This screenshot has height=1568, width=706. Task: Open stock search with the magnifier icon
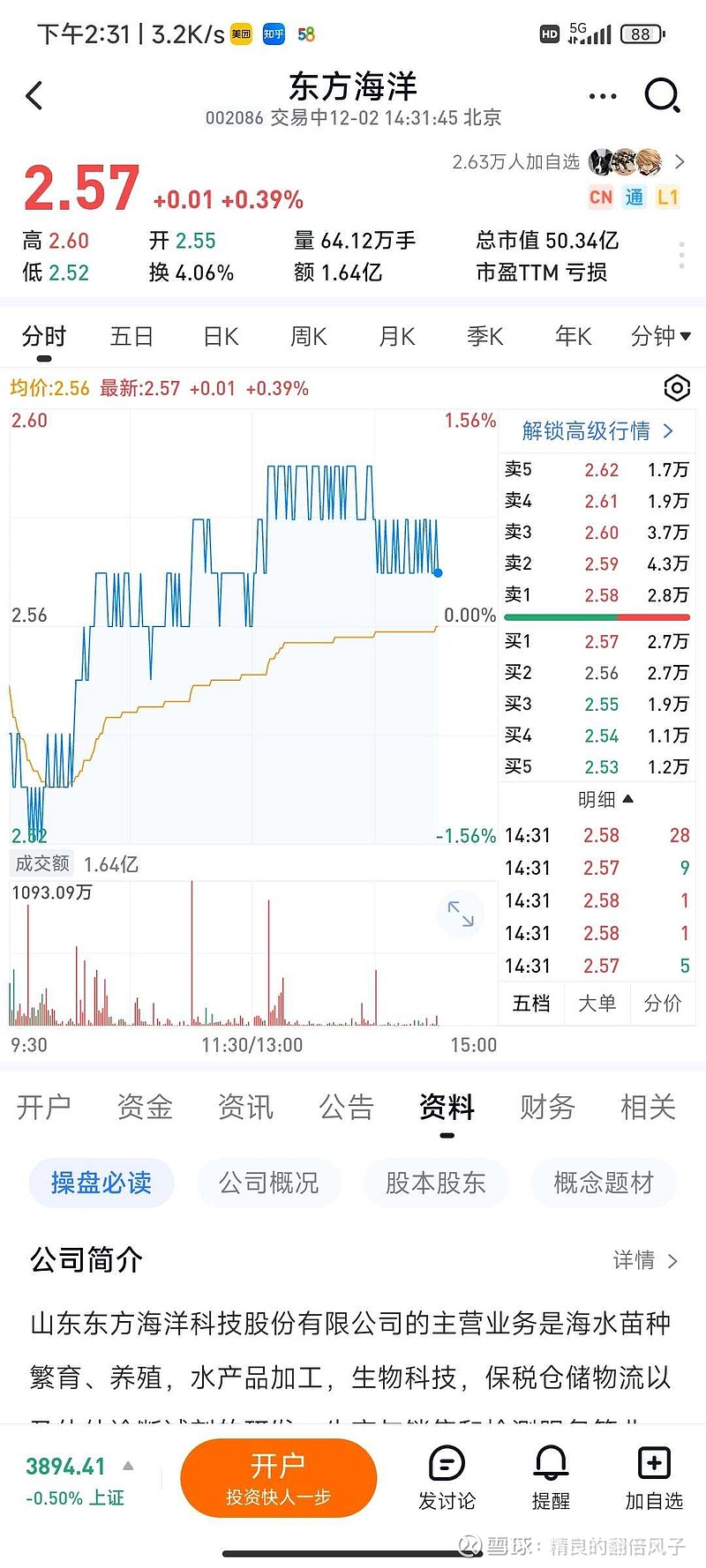point(662,95)
